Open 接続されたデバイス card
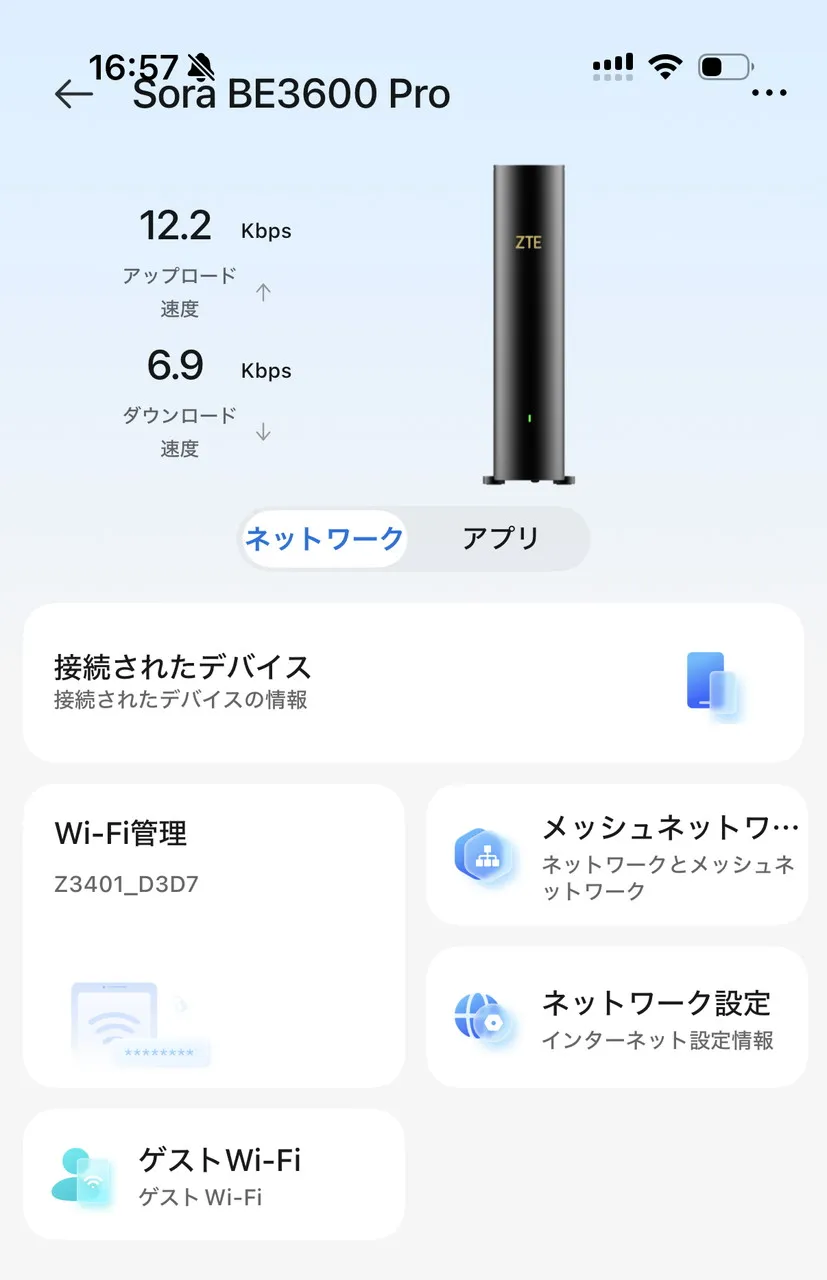The height and width of the screenshot is (1280, 827). [413, 682]
